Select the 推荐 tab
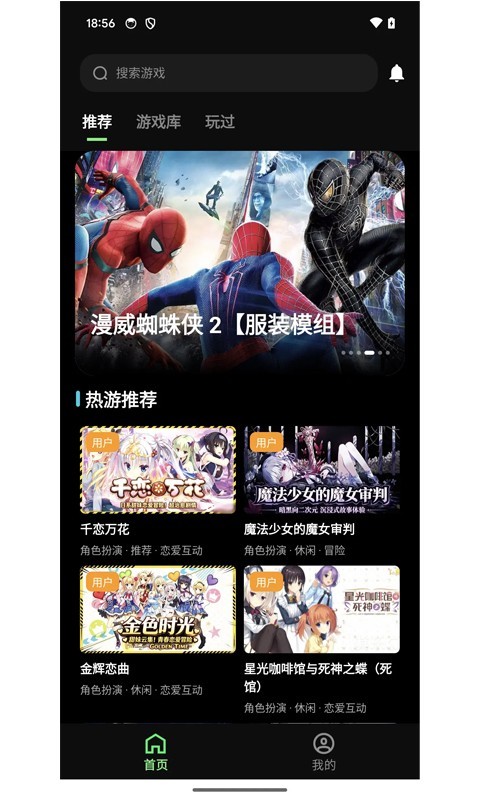Screen dimensions: 480x800 [97, 122]
